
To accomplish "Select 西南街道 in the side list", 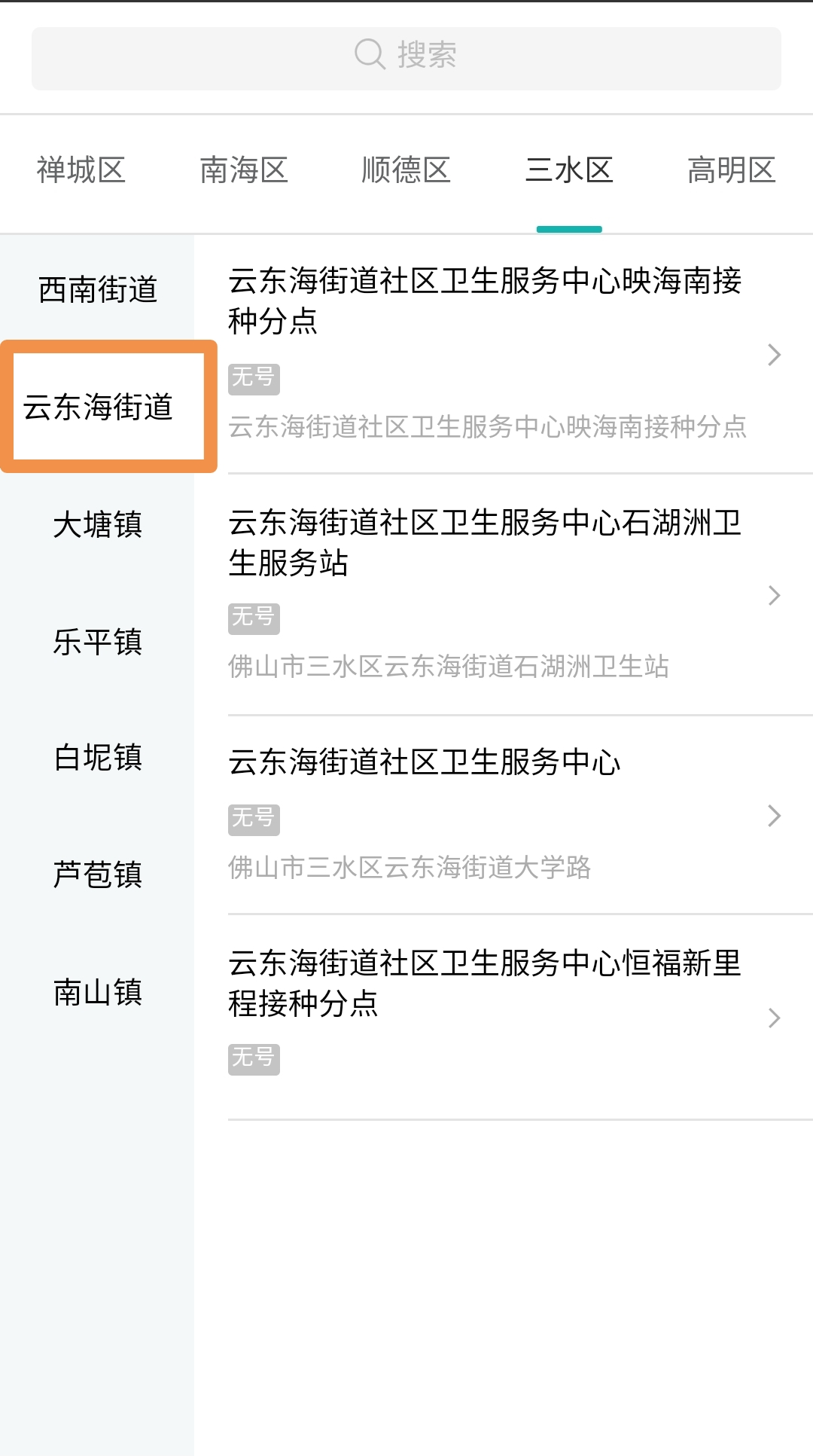I will pos(98,289).
